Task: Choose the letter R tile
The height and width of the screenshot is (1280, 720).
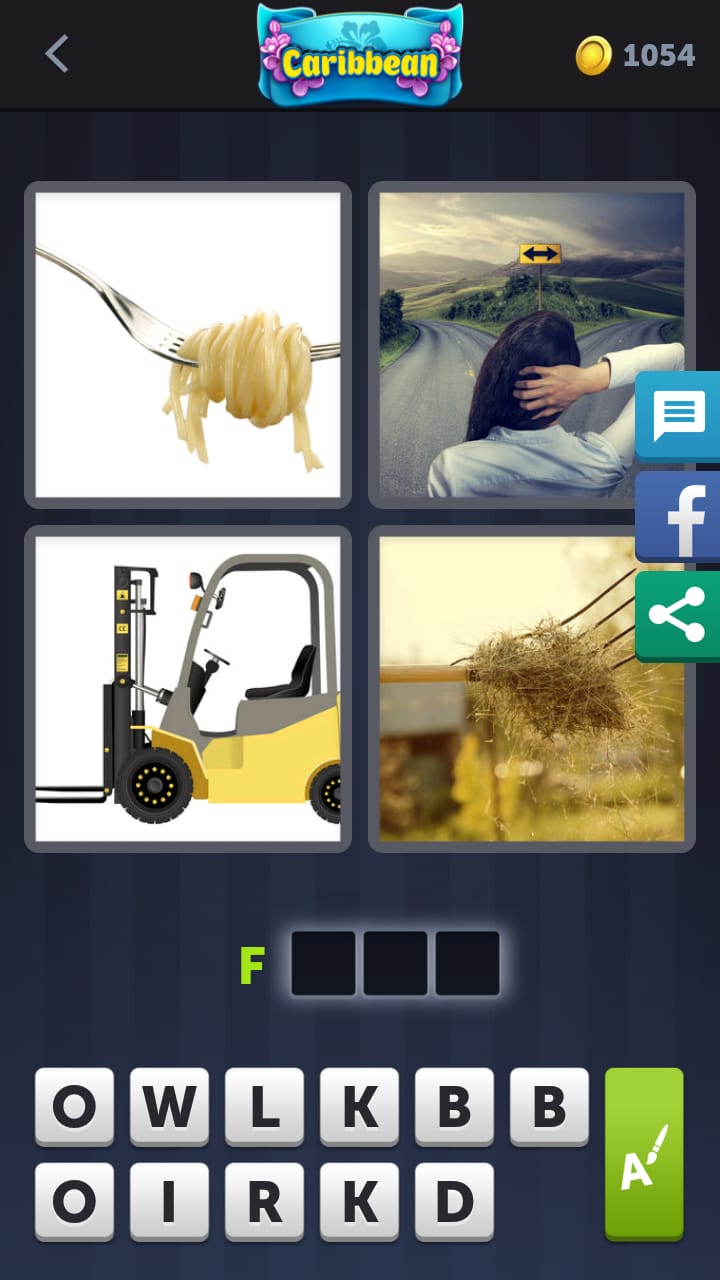Action: pos(264,1201)
